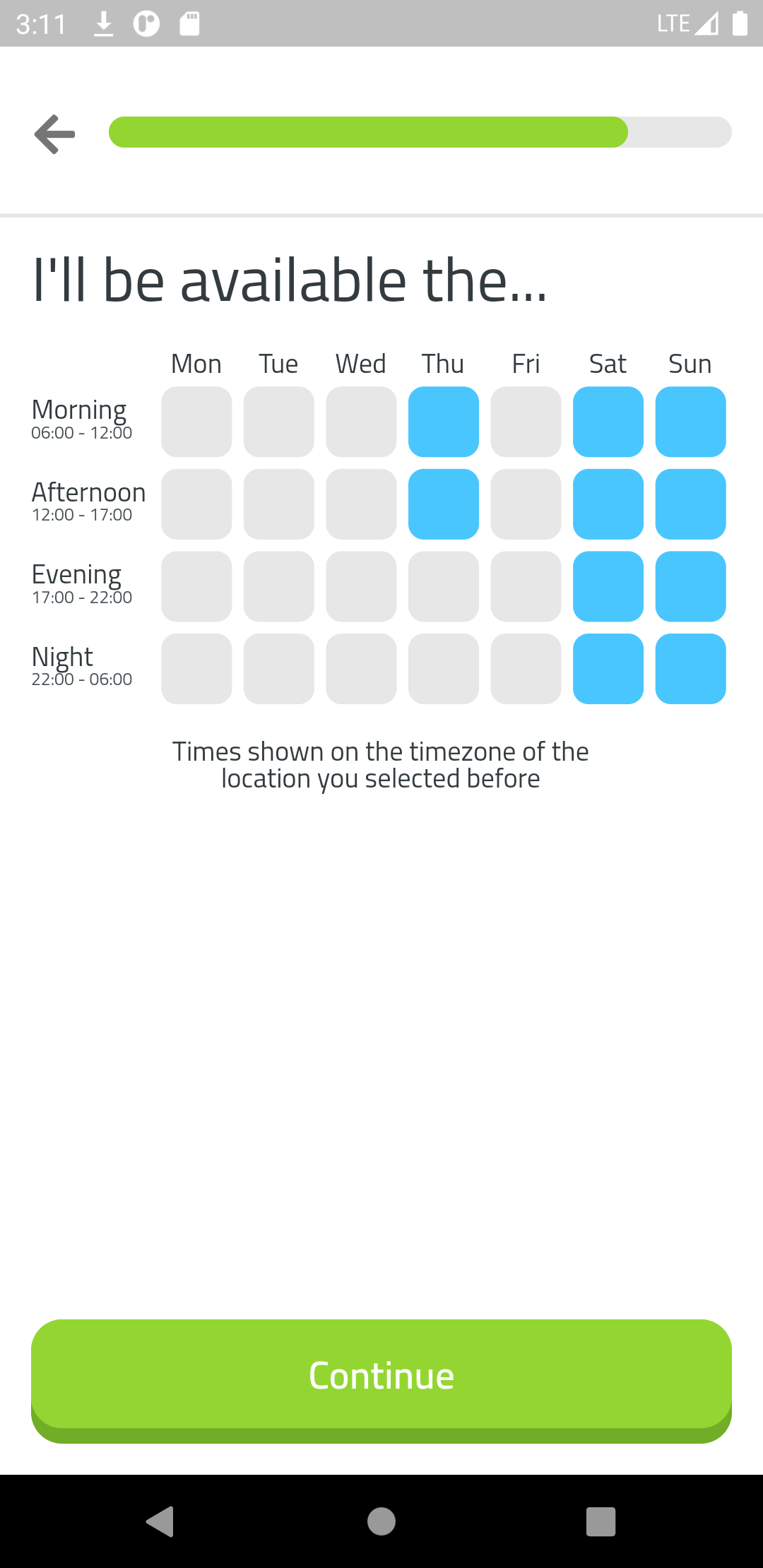763x1568 pixels.
Task: Remove Sunday evening availability
Action: (691, 586)
